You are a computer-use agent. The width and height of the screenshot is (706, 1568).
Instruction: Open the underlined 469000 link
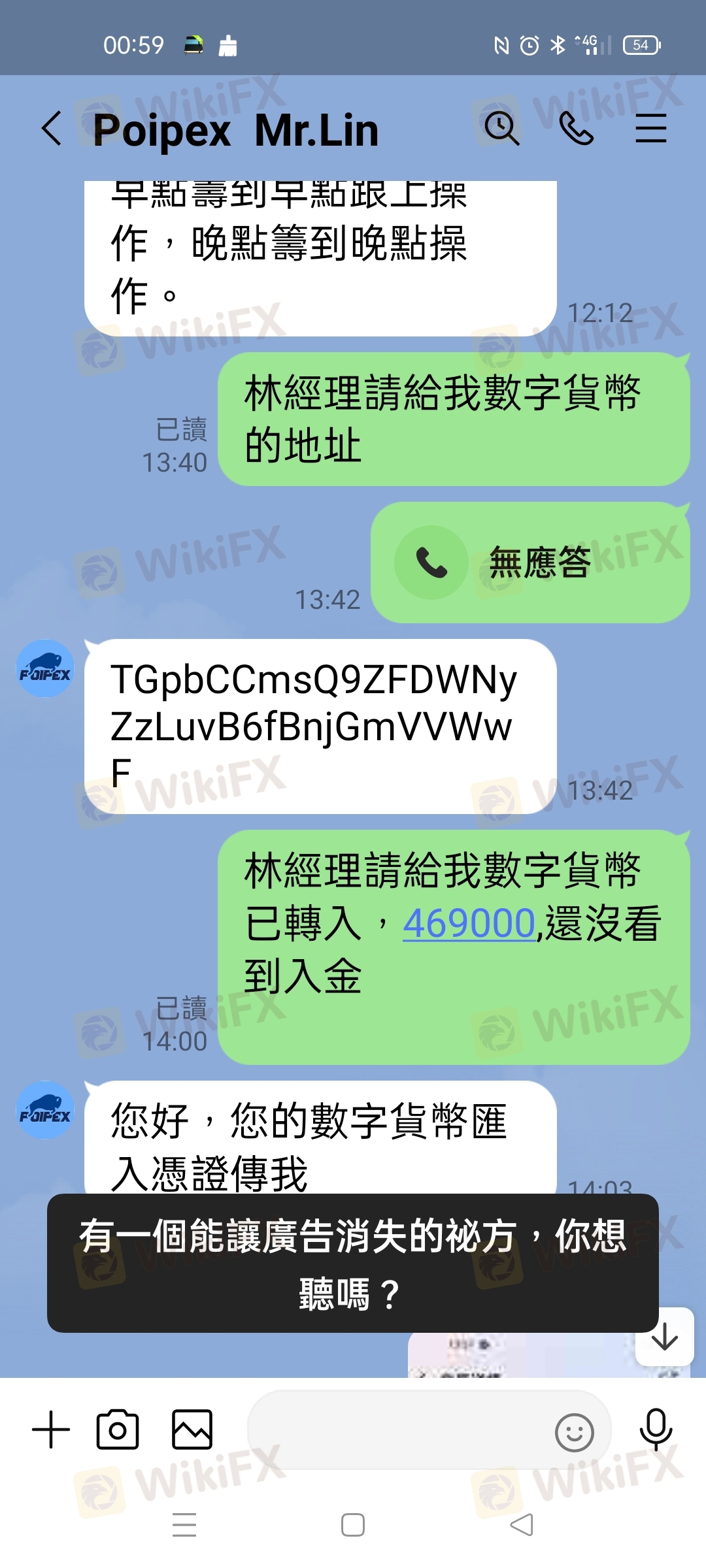469,923
